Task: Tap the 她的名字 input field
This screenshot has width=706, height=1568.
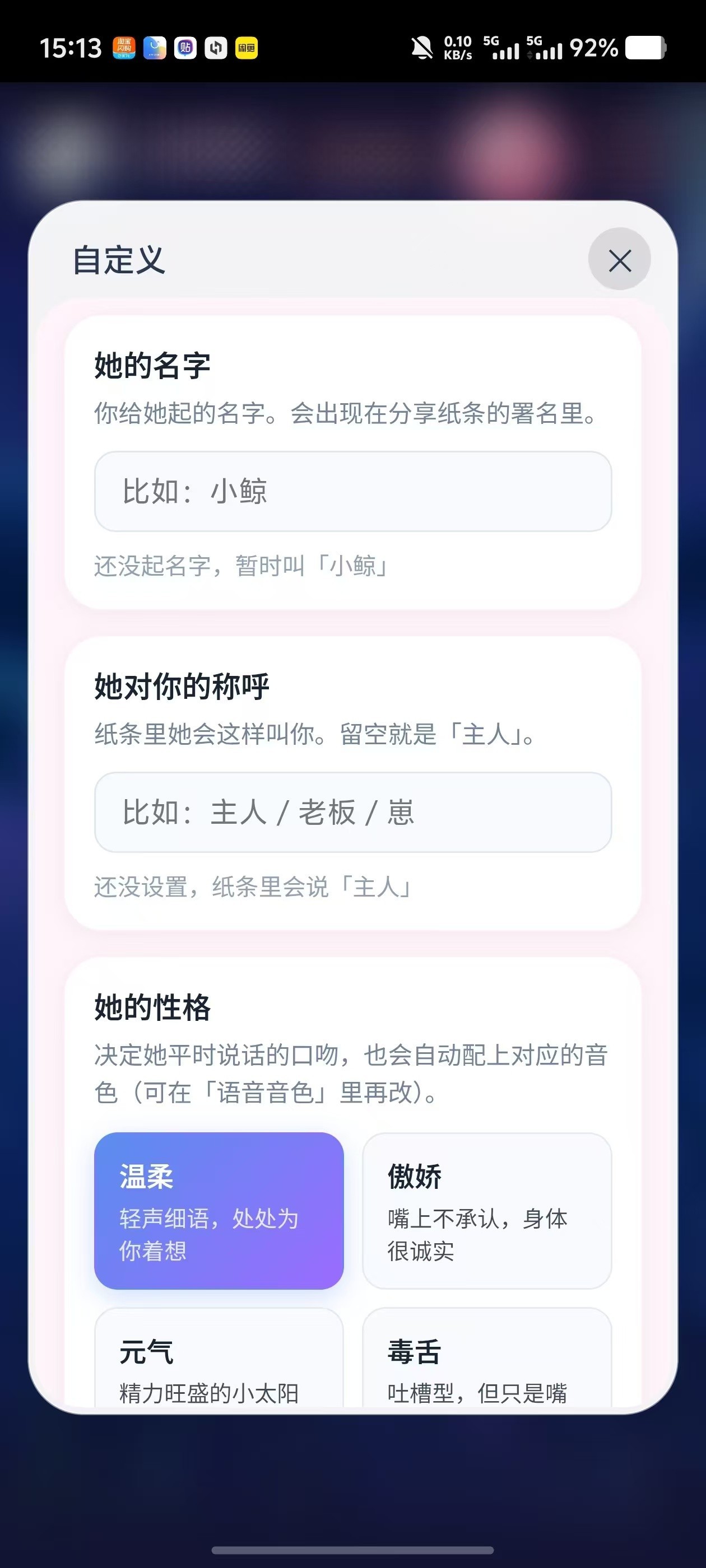Action: pos(352,491)
